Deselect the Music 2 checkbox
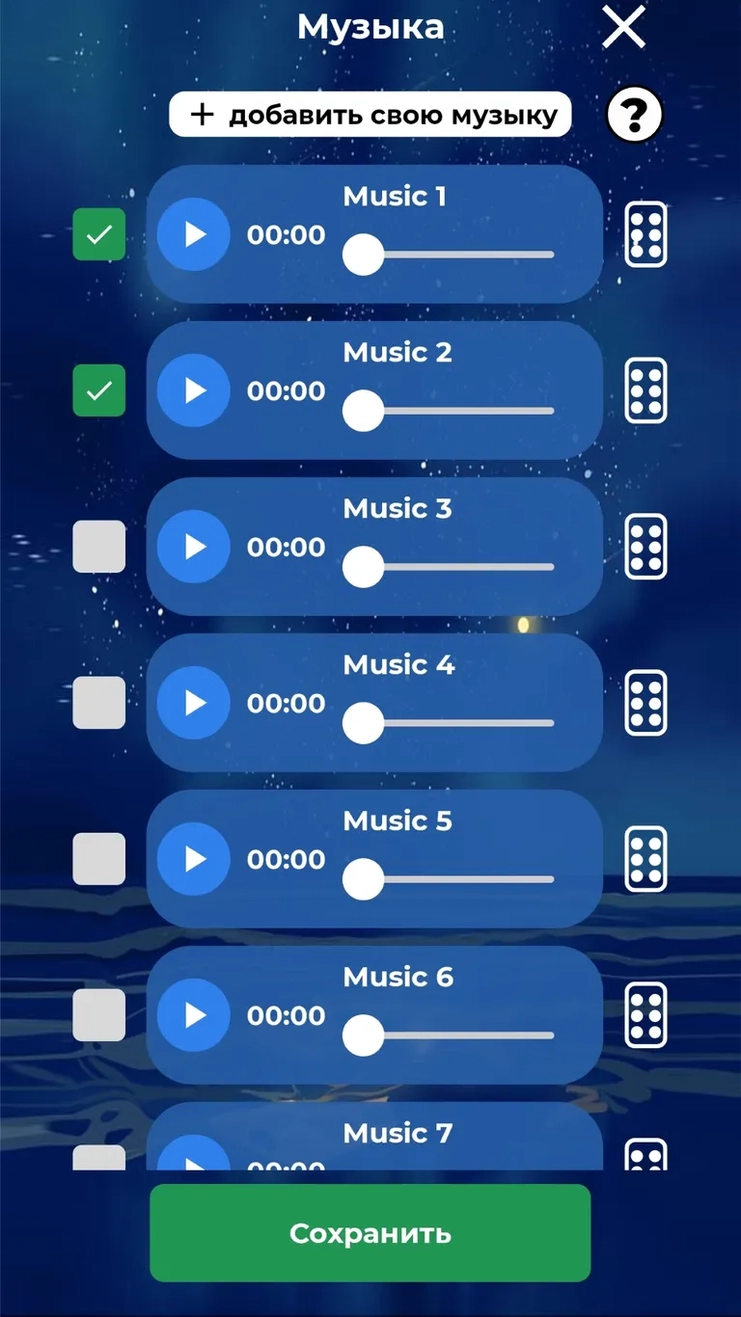Viewport: 741px width, 1317px height. pos(99,391)
